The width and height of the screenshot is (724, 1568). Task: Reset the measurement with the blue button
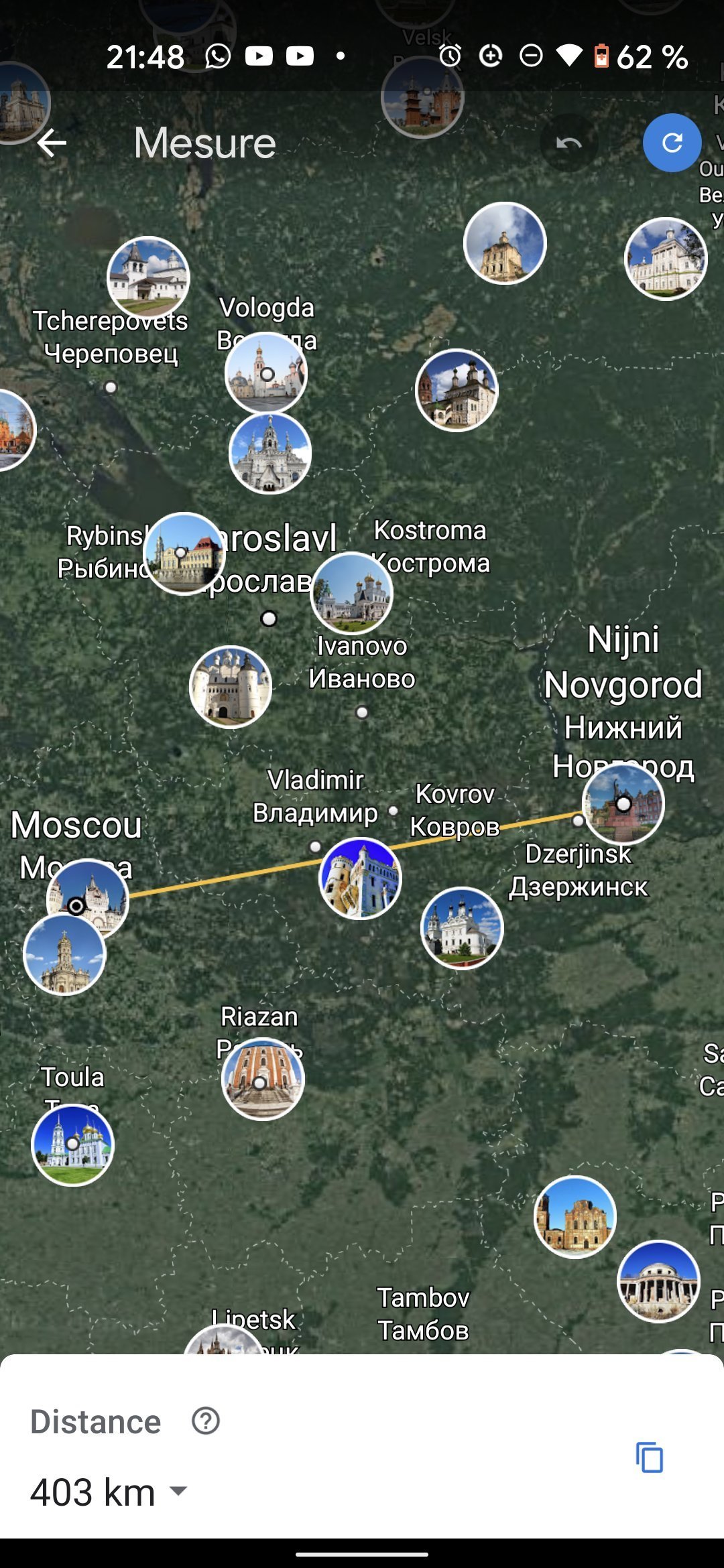click(x=672, y=143)
